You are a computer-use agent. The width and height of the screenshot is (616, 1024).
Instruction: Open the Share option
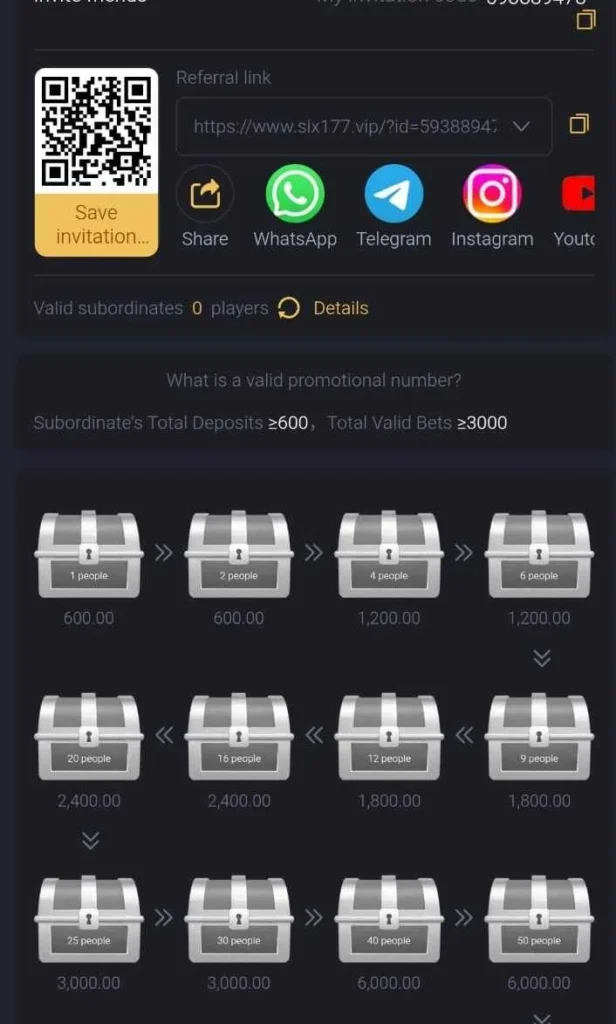(x=205, y=195)
